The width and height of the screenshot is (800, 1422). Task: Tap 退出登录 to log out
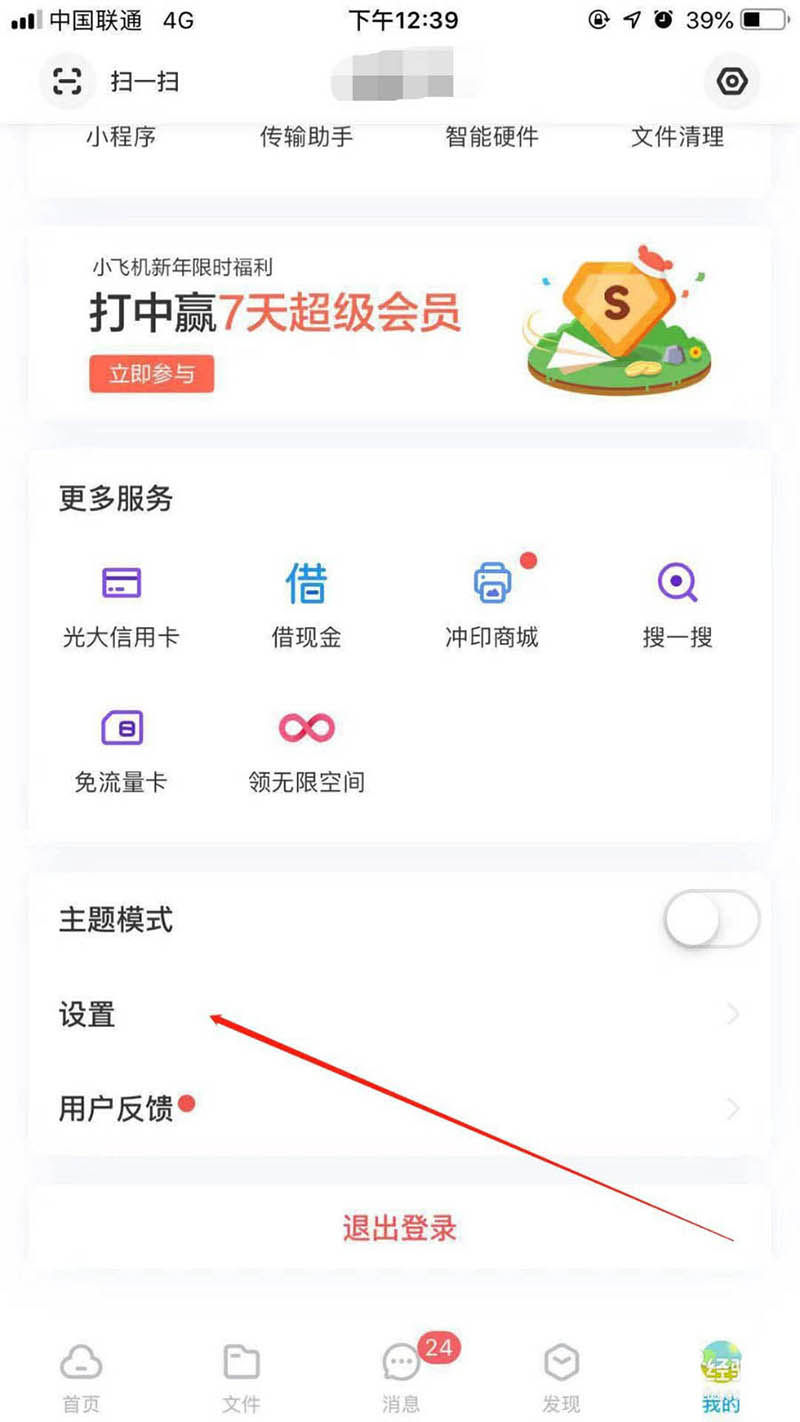(x=400, y=1227)
